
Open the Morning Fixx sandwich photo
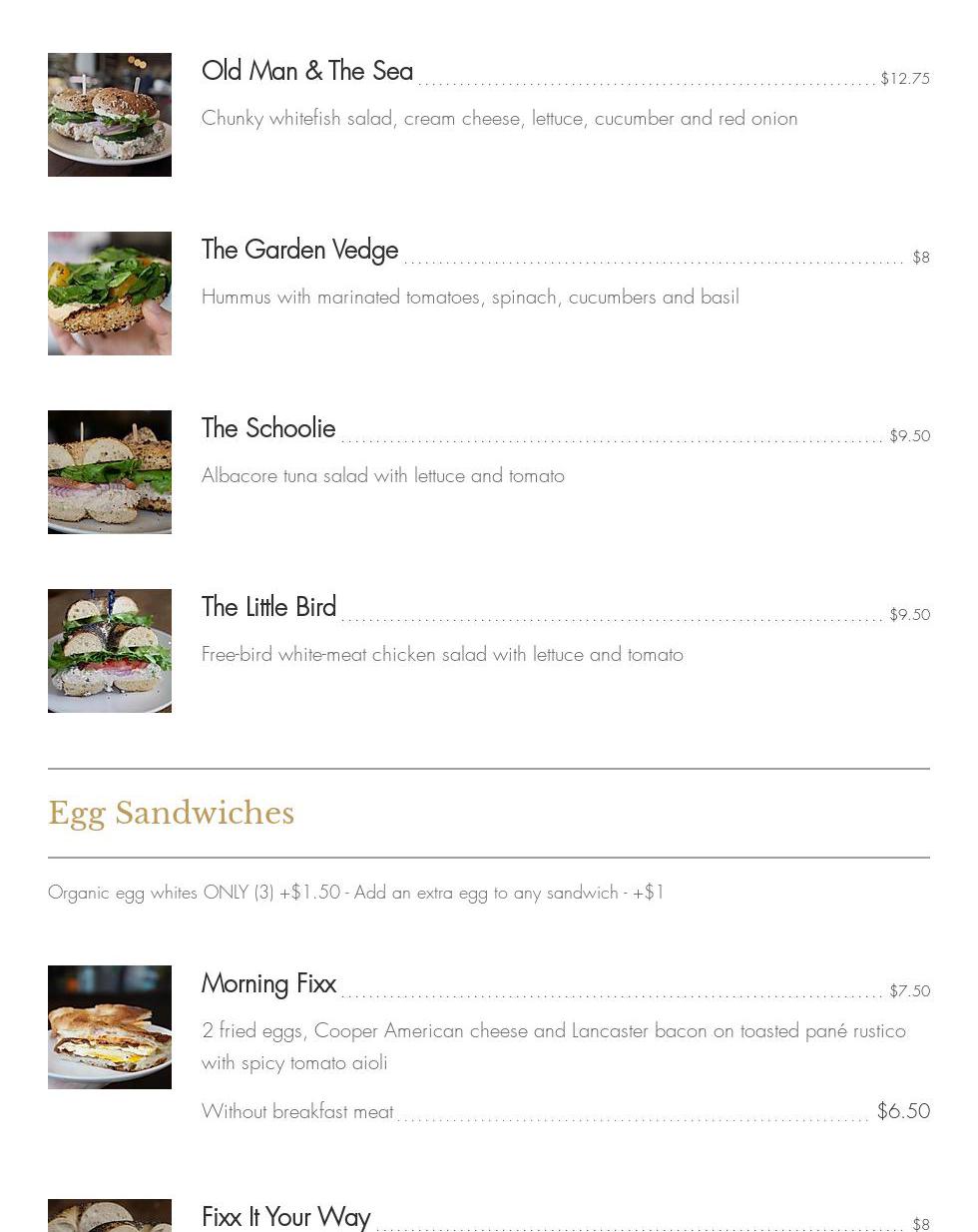tap(110, 1027)
